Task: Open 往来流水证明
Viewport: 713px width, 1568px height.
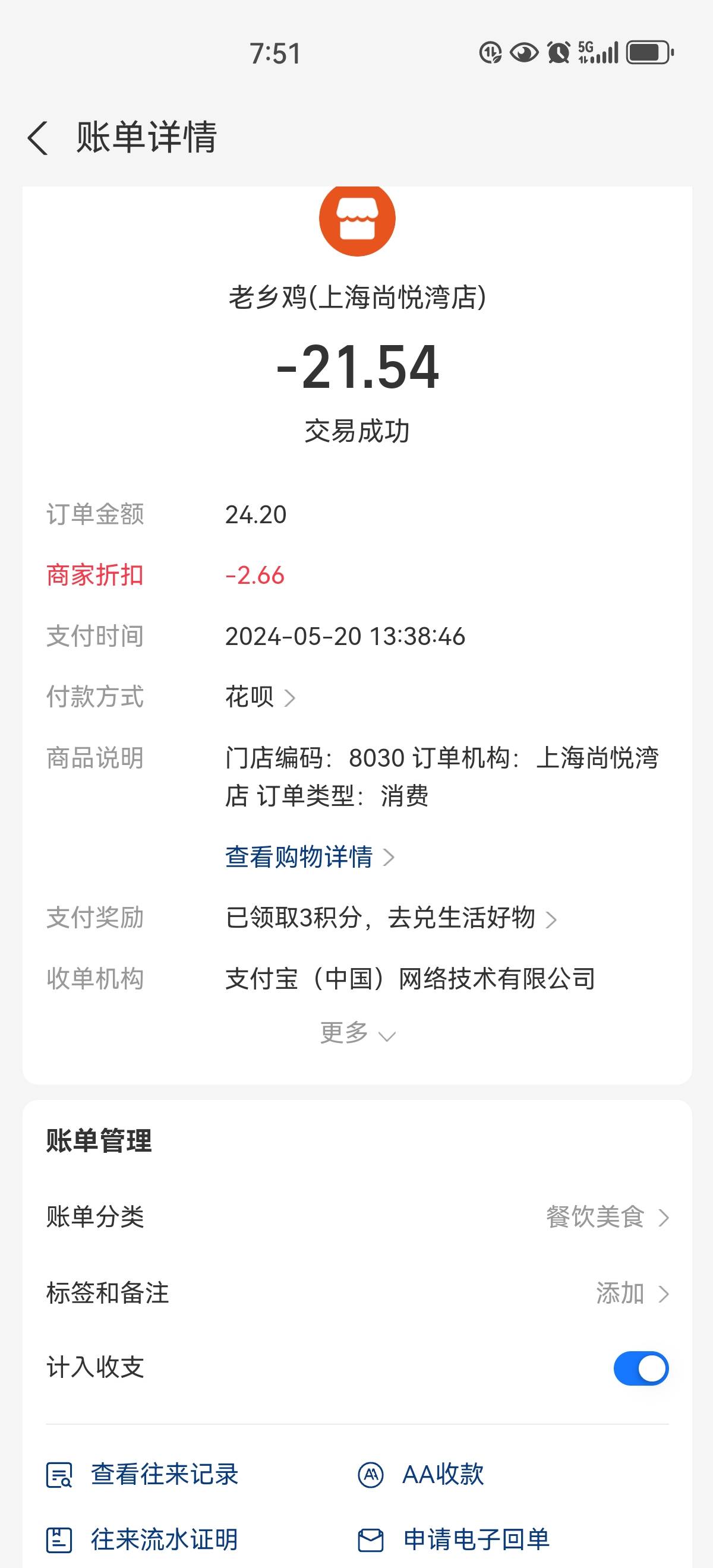Action: click(143, 1539)
